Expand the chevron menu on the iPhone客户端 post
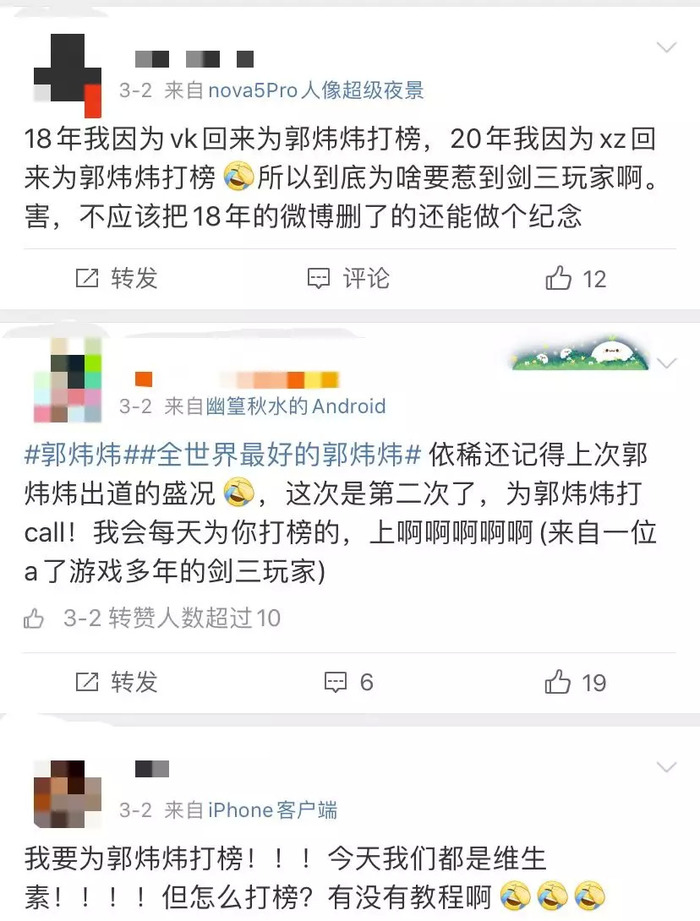 point(666,767)
